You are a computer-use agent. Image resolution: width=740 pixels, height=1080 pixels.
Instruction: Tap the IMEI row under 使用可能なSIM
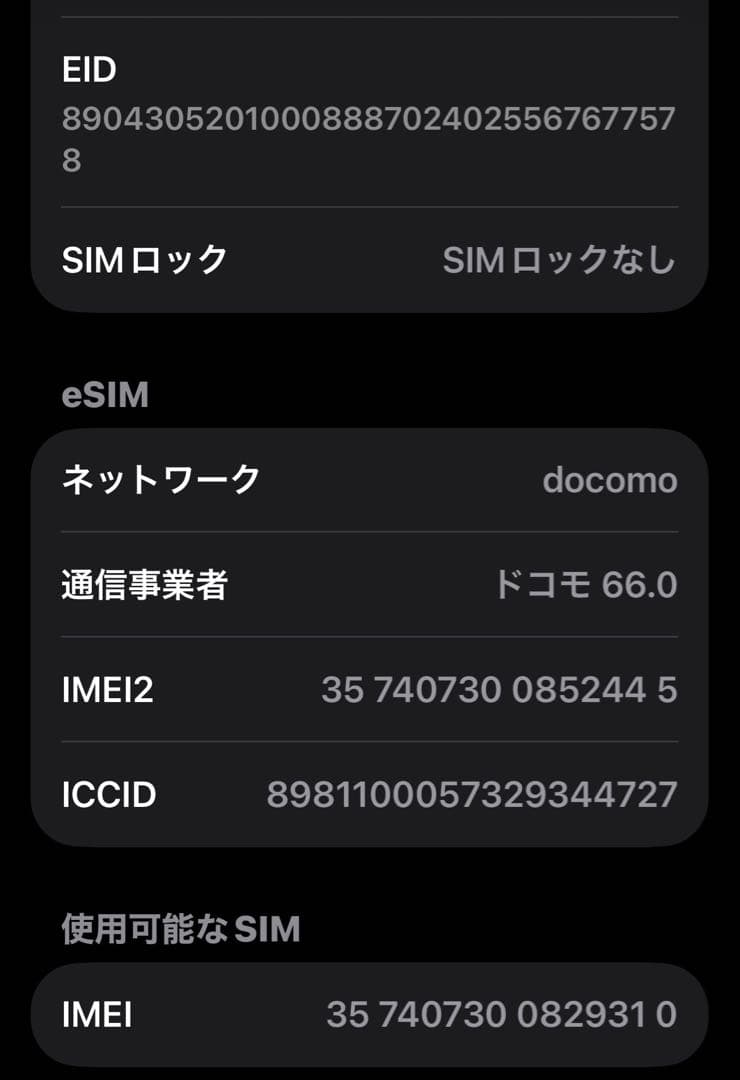click(x=370, y=1014)
